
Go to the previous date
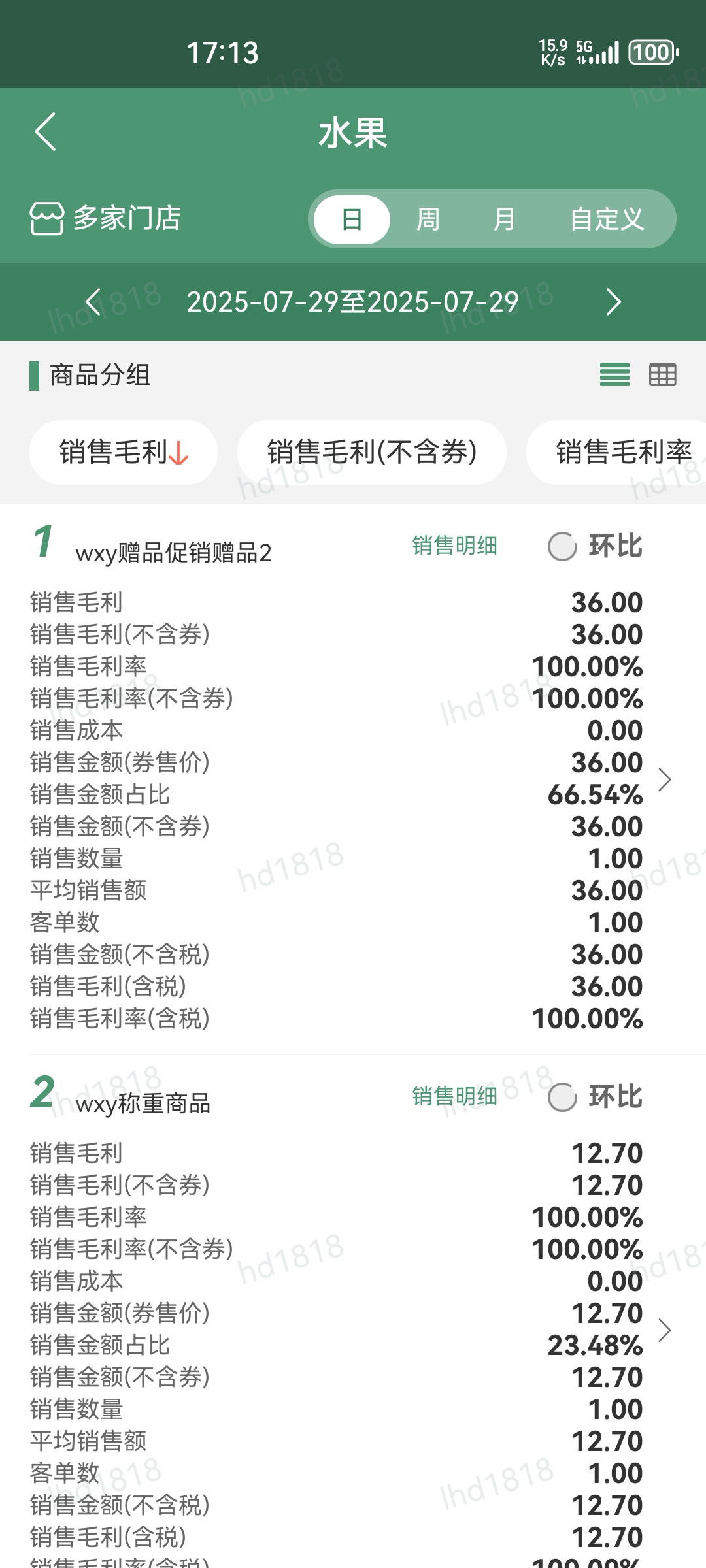(93, 302)
